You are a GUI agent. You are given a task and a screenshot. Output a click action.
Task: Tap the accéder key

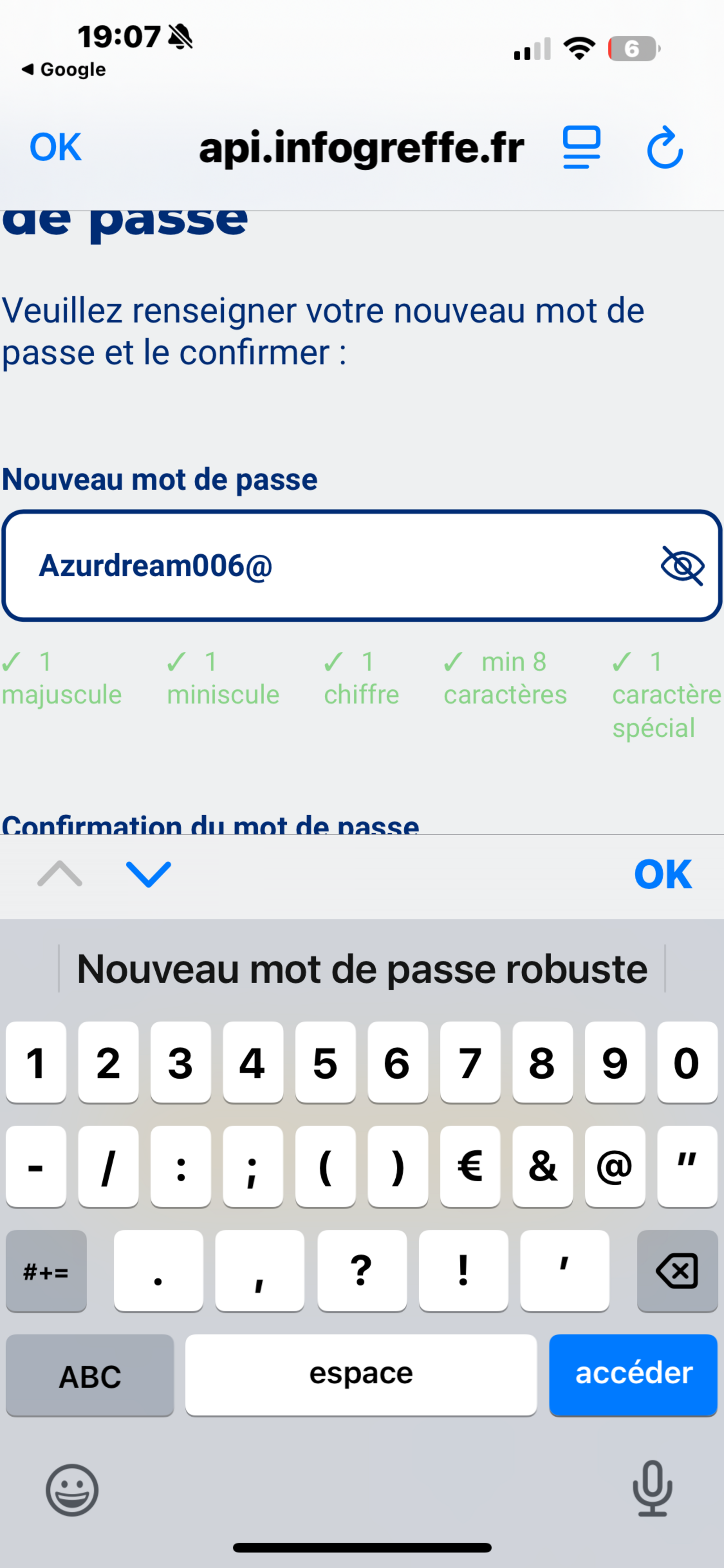click(633, 1375)
